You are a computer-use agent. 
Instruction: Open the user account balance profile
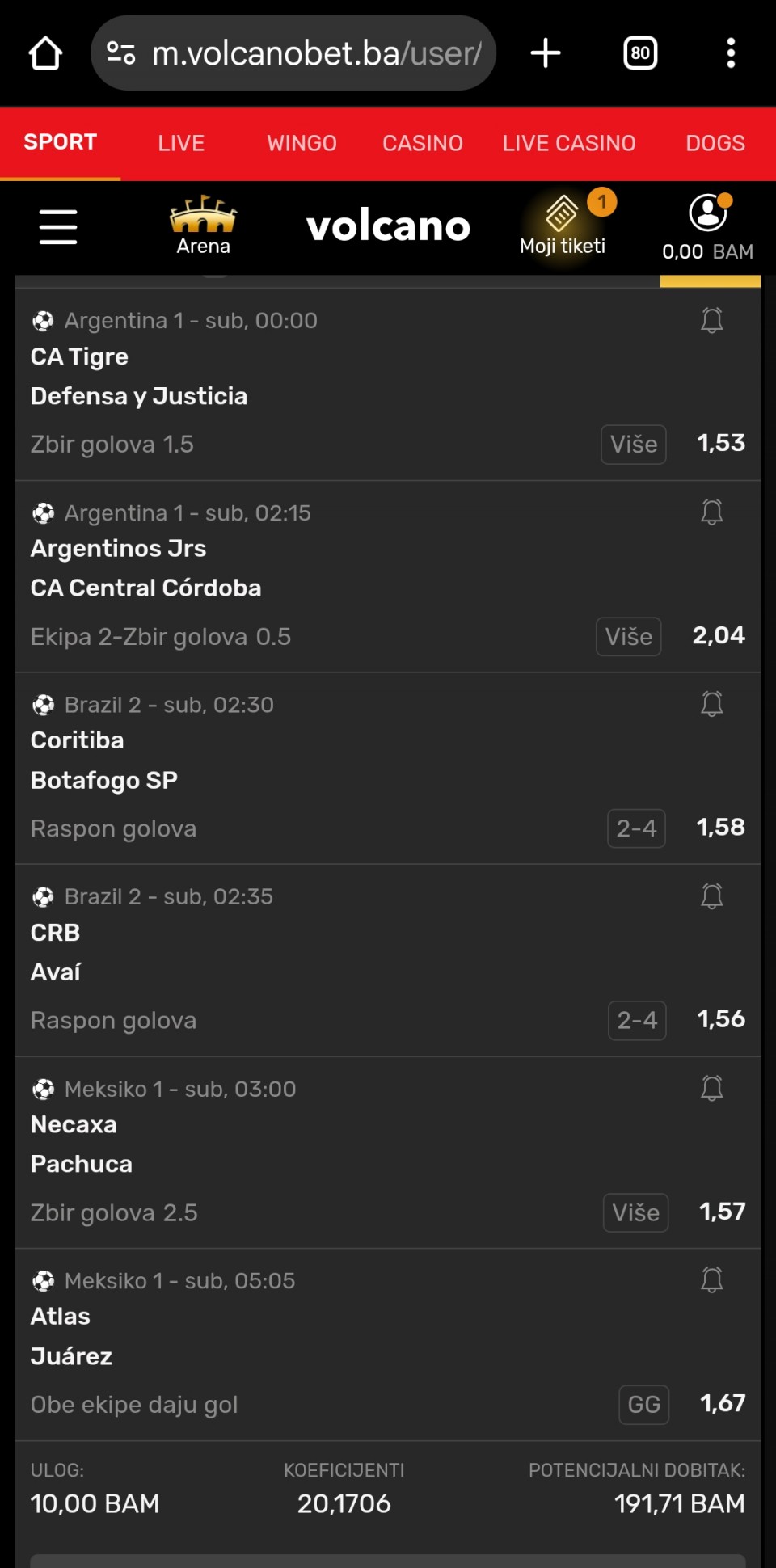click(x=708, y=227)
